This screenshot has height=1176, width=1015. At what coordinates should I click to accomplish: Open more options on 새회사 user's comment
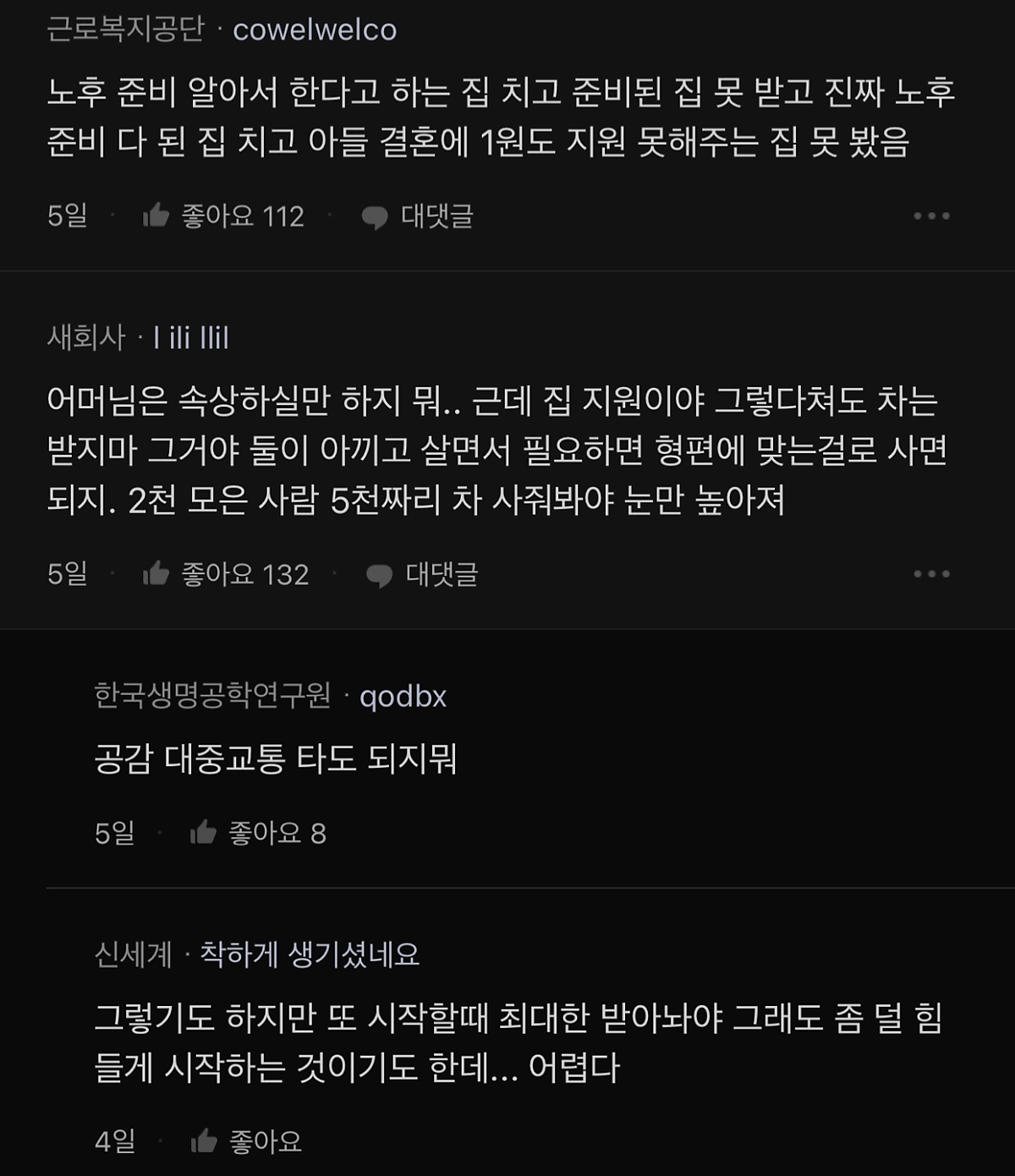pyautogui.click(x=931, y=575)
